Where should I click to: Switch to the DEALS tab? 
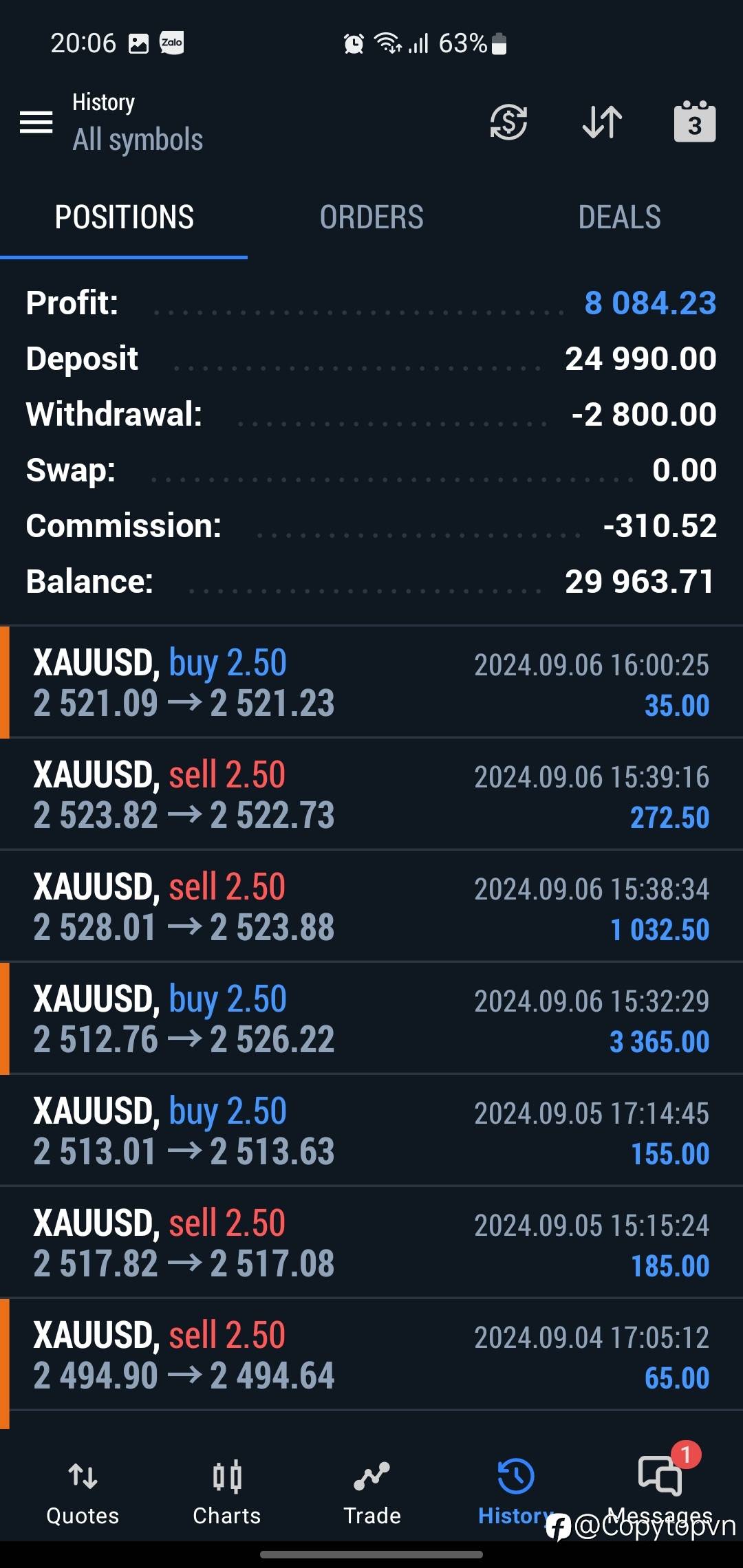click(619, 217)
